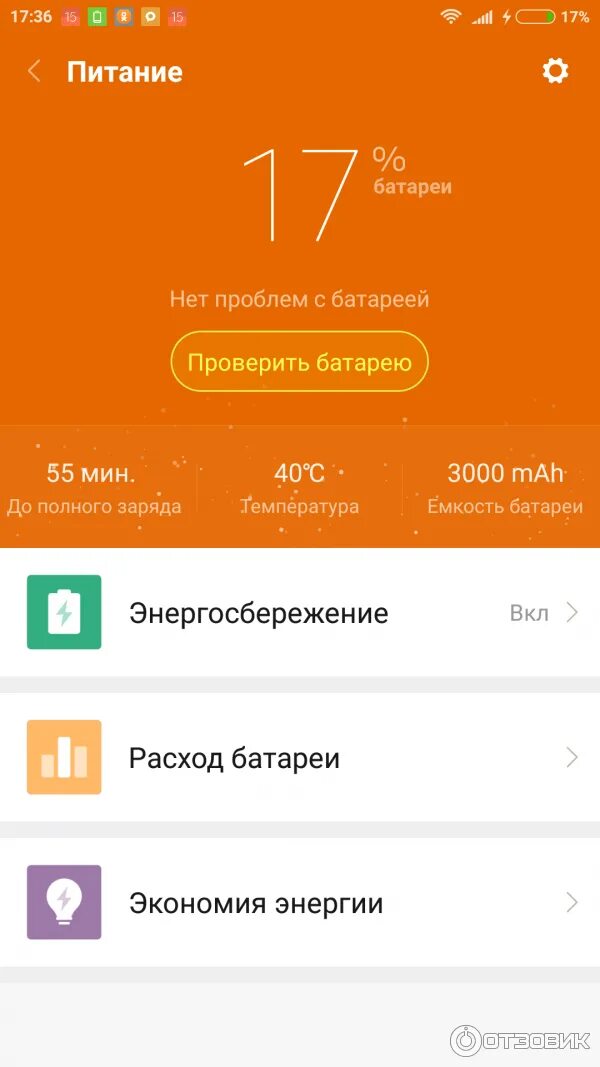The width and height of the screenshot is (600, 1067).
Task: Open the settings gear icon
Action: pyautogui.click(x=555, y=71)
